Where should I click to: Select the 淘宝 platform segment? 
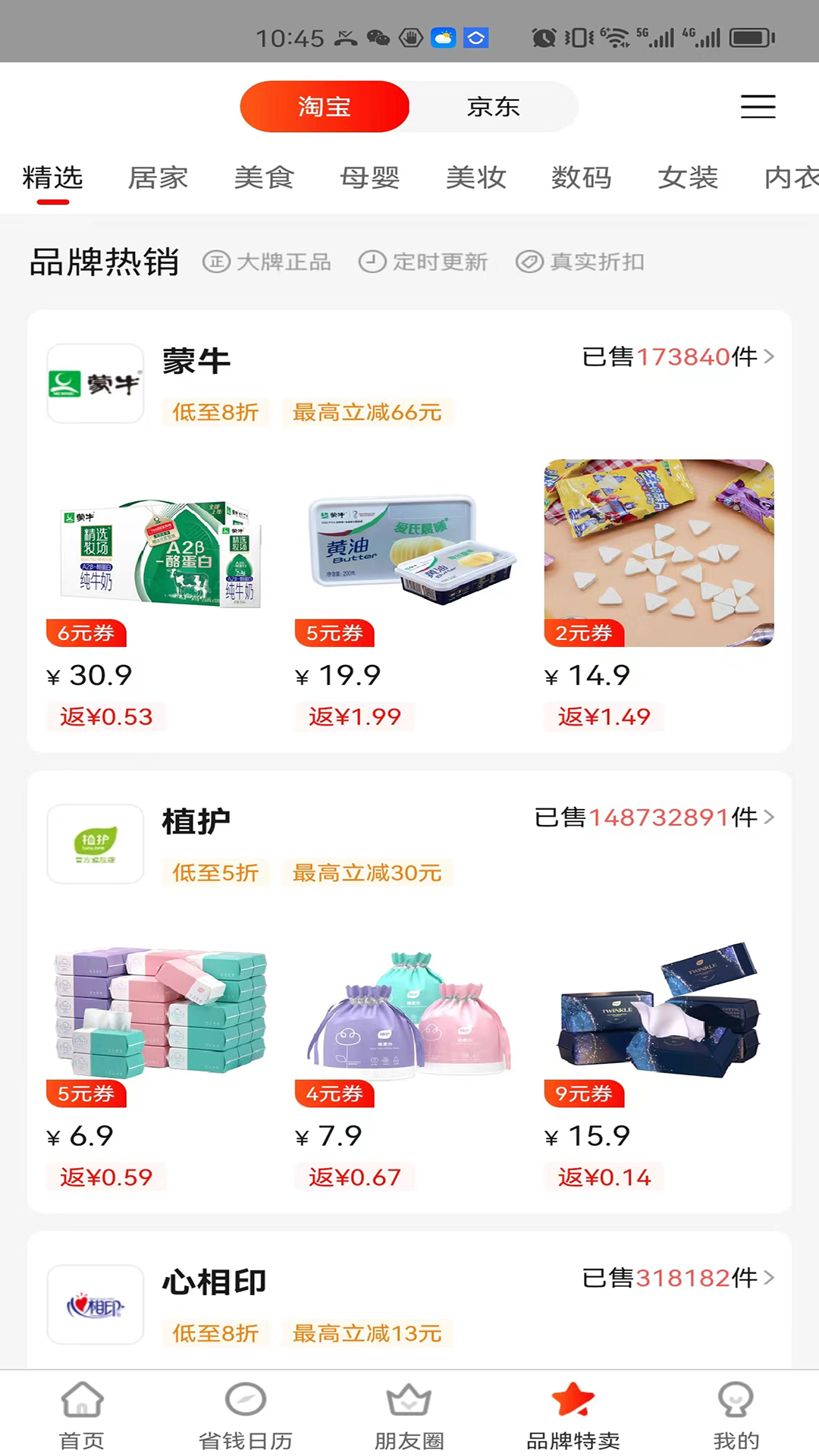click(325, 106)
